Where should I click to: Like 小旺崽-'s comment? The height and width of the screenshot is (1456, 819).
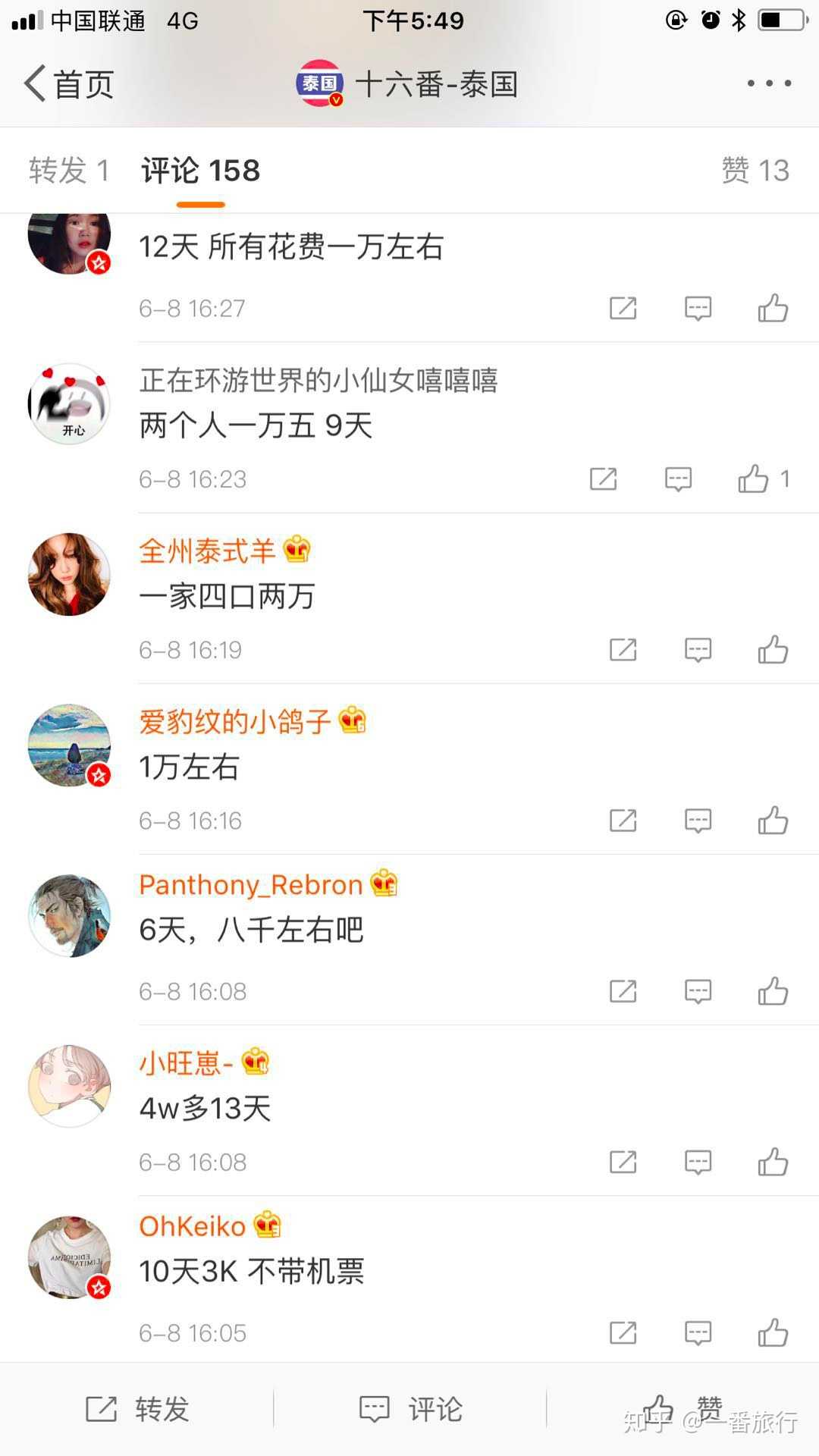point(773,1162)
